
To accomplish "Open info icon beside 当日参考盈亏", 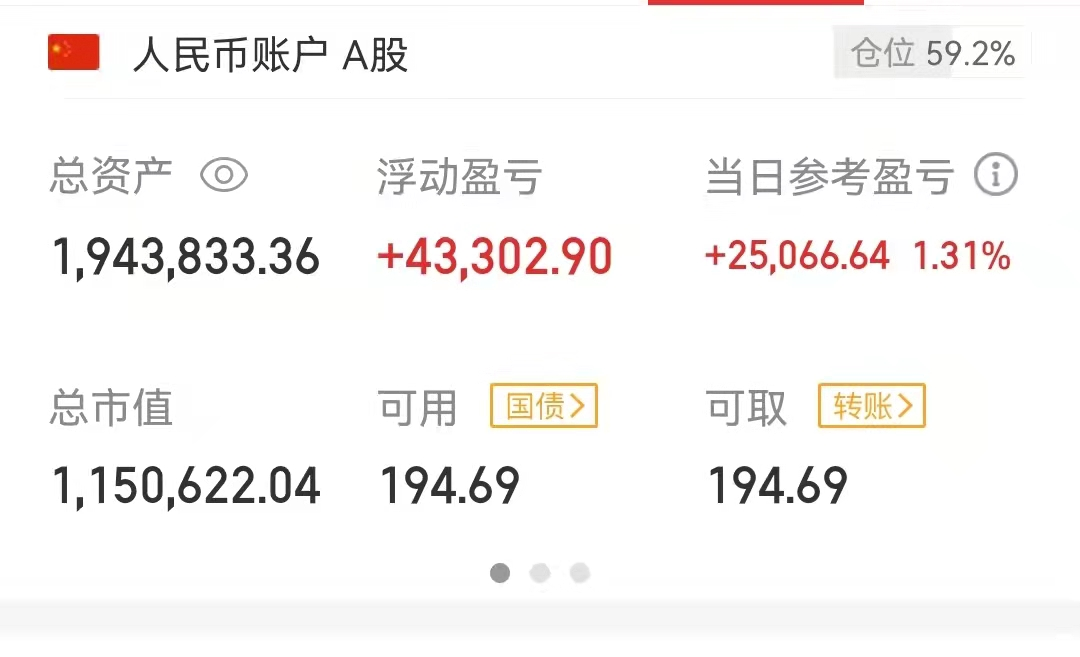I will tap(996, 174).
